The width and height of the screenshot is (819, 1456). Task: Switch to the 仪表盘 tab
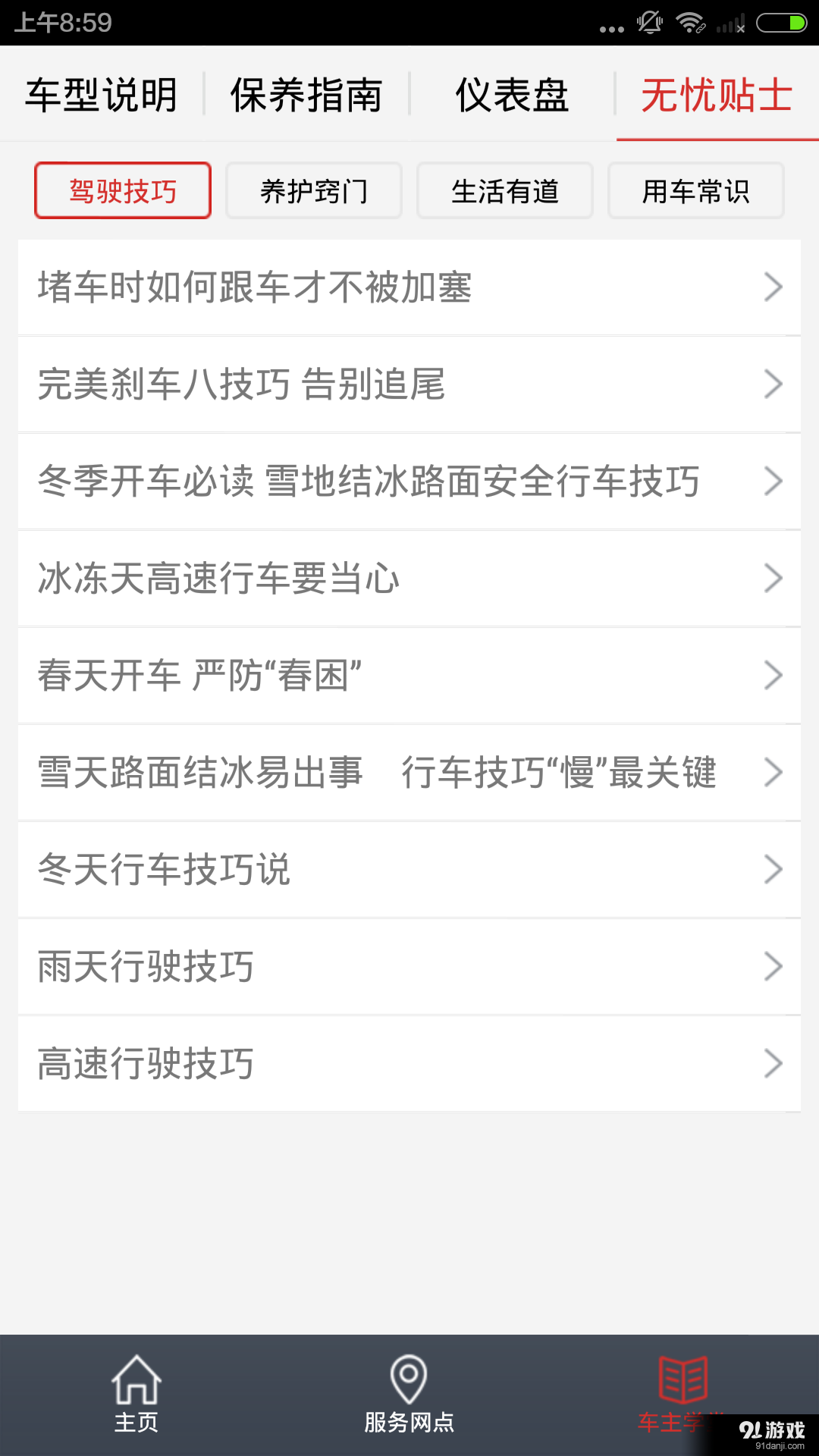513,93
